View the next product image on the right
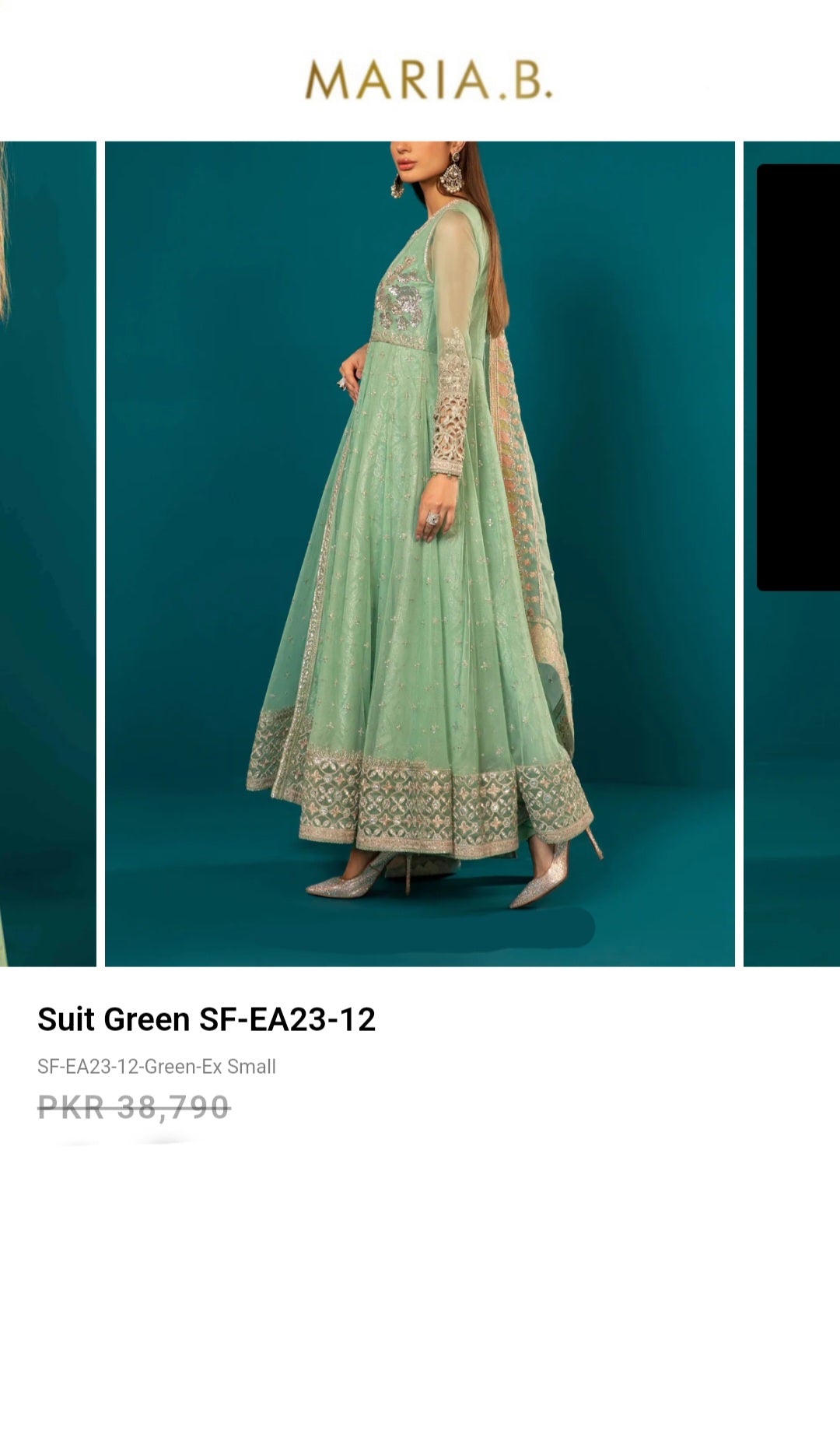This screenshot has width=840, height=1441. 792,553
